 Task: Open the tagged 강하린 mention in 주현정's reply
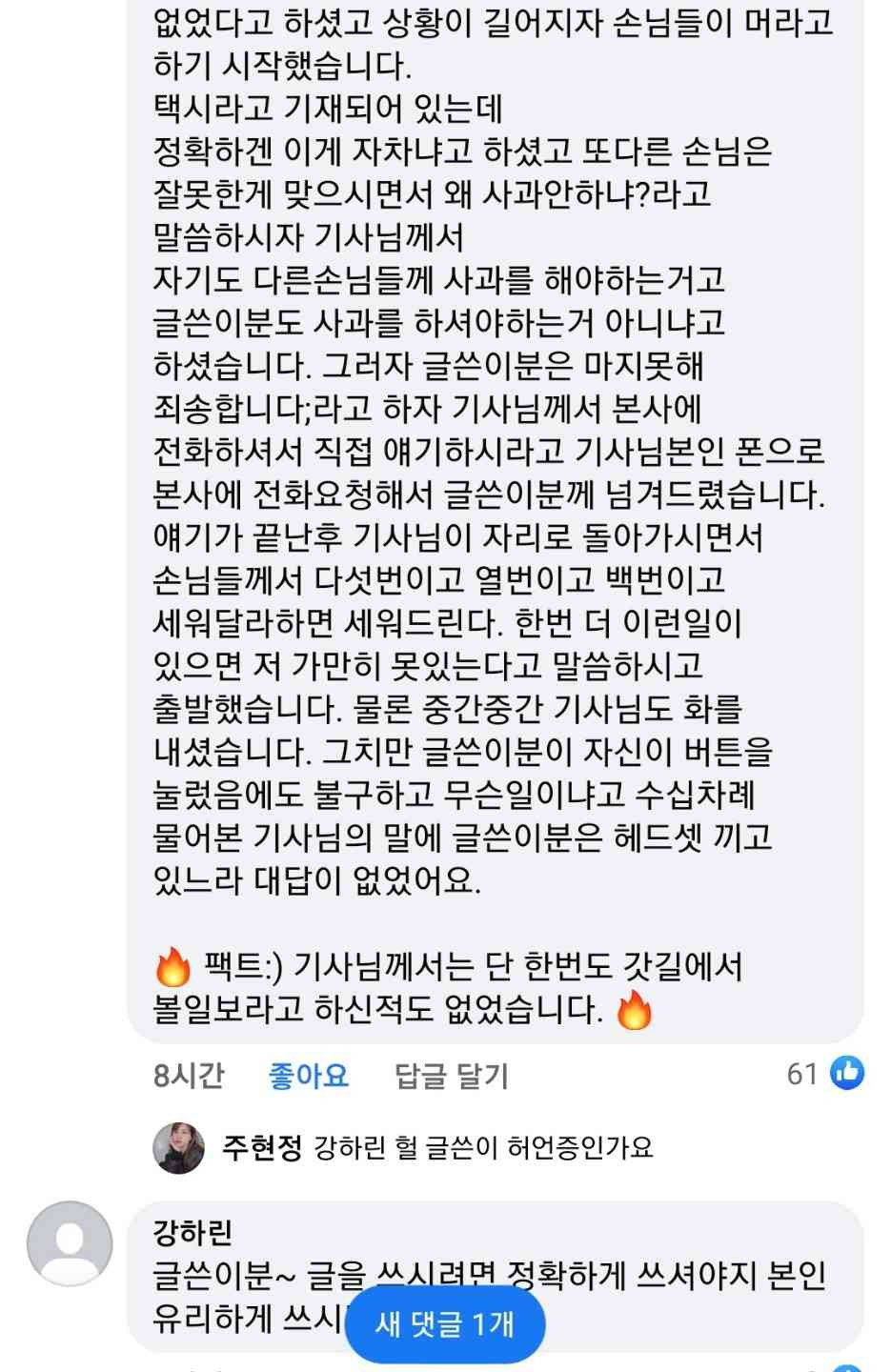tap(349, 1147)
